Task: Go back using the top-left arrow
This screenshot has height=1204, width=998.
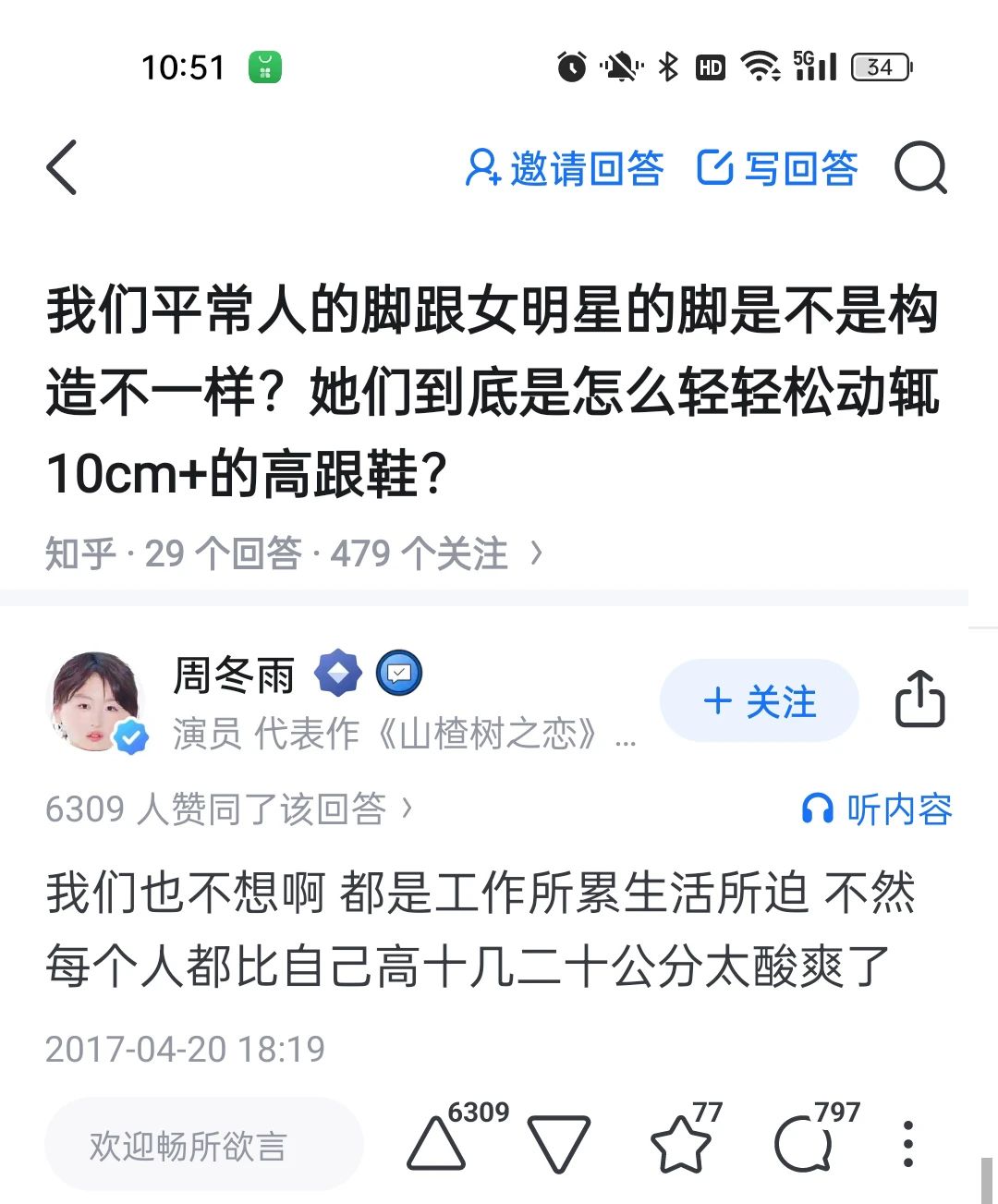Action: [62, 168]
